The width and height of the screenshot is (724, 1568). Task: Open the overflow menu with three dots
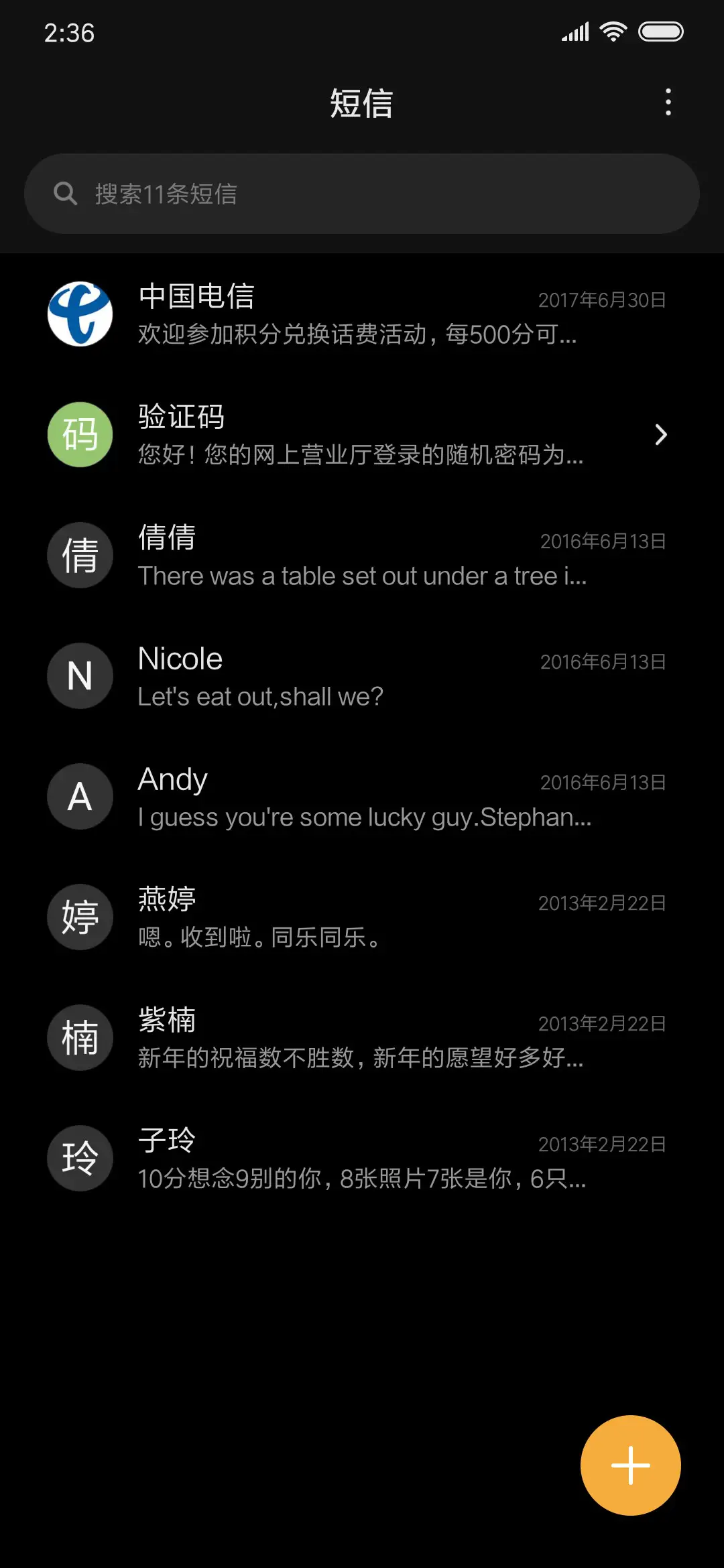(668, 104)
